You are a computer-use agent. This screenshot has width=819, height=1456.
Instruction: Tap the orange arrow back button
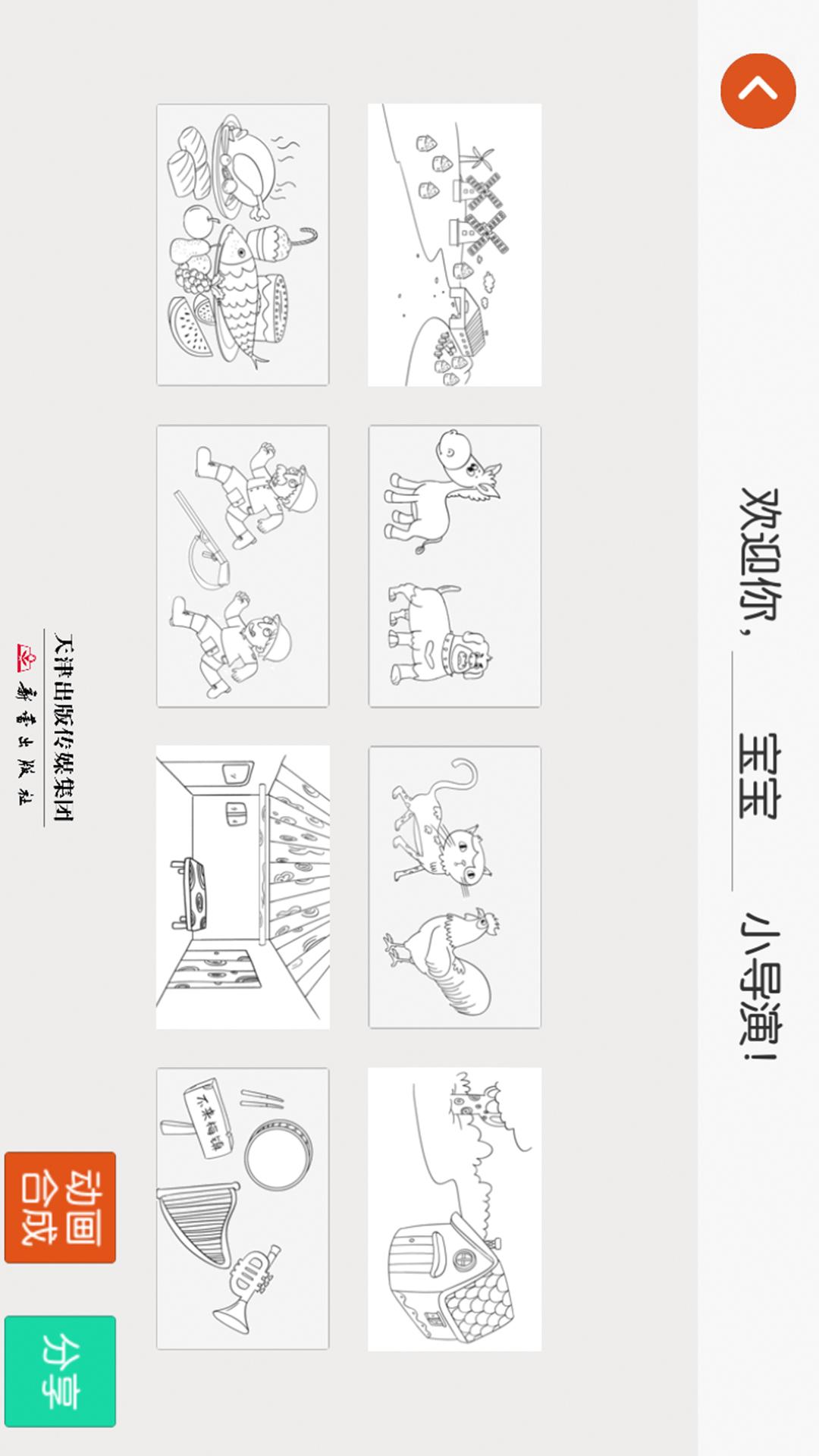(x=758, y=91)
